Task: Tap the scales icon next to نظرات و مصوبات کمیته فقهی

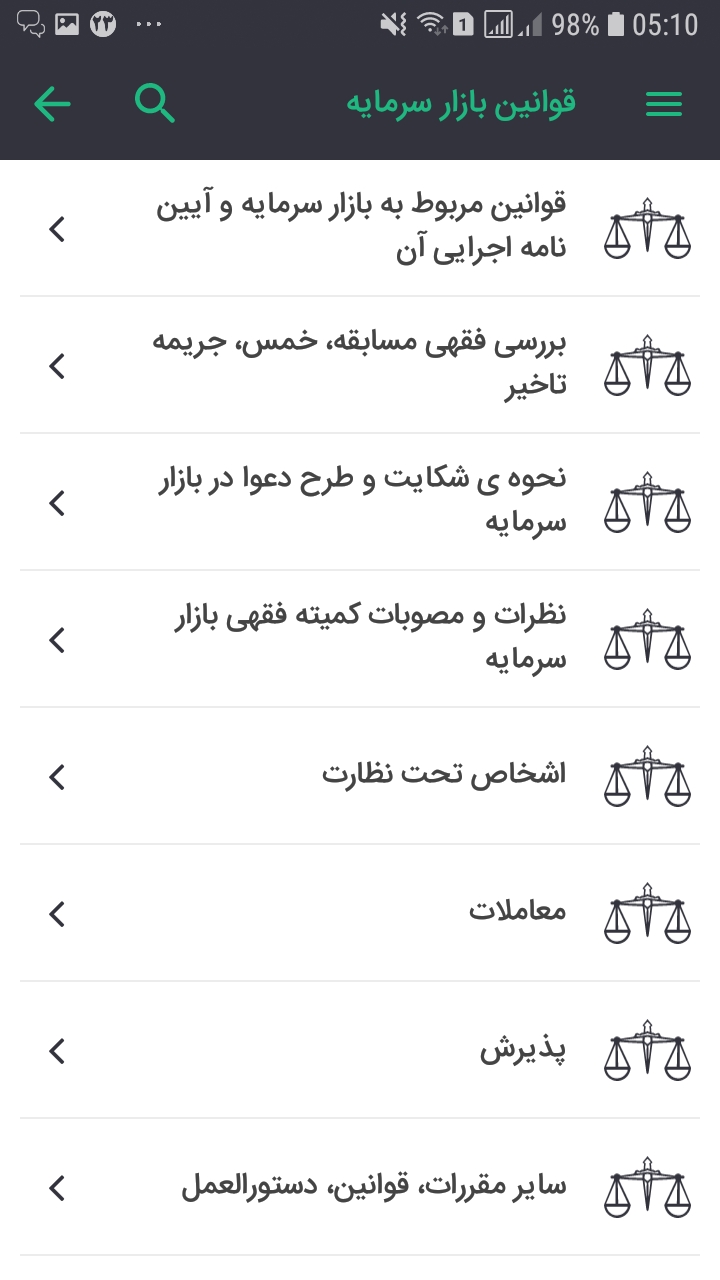Action: 646,640
